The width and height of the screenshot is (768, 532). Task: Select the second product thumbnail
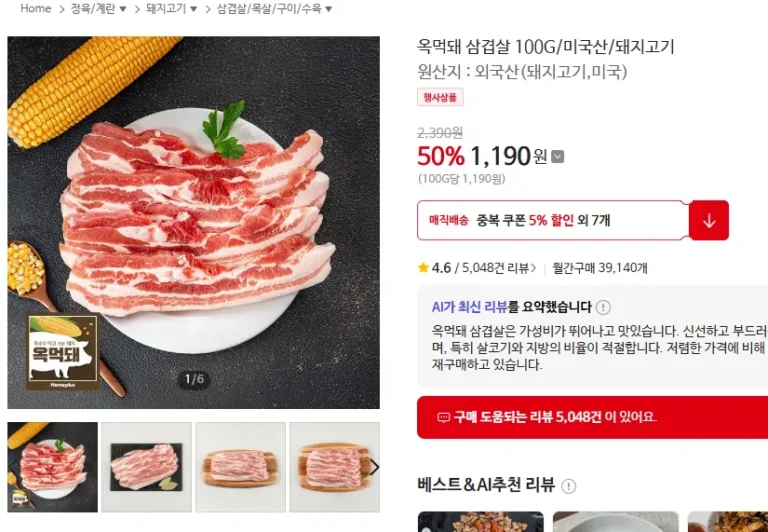tap(146, 466)
